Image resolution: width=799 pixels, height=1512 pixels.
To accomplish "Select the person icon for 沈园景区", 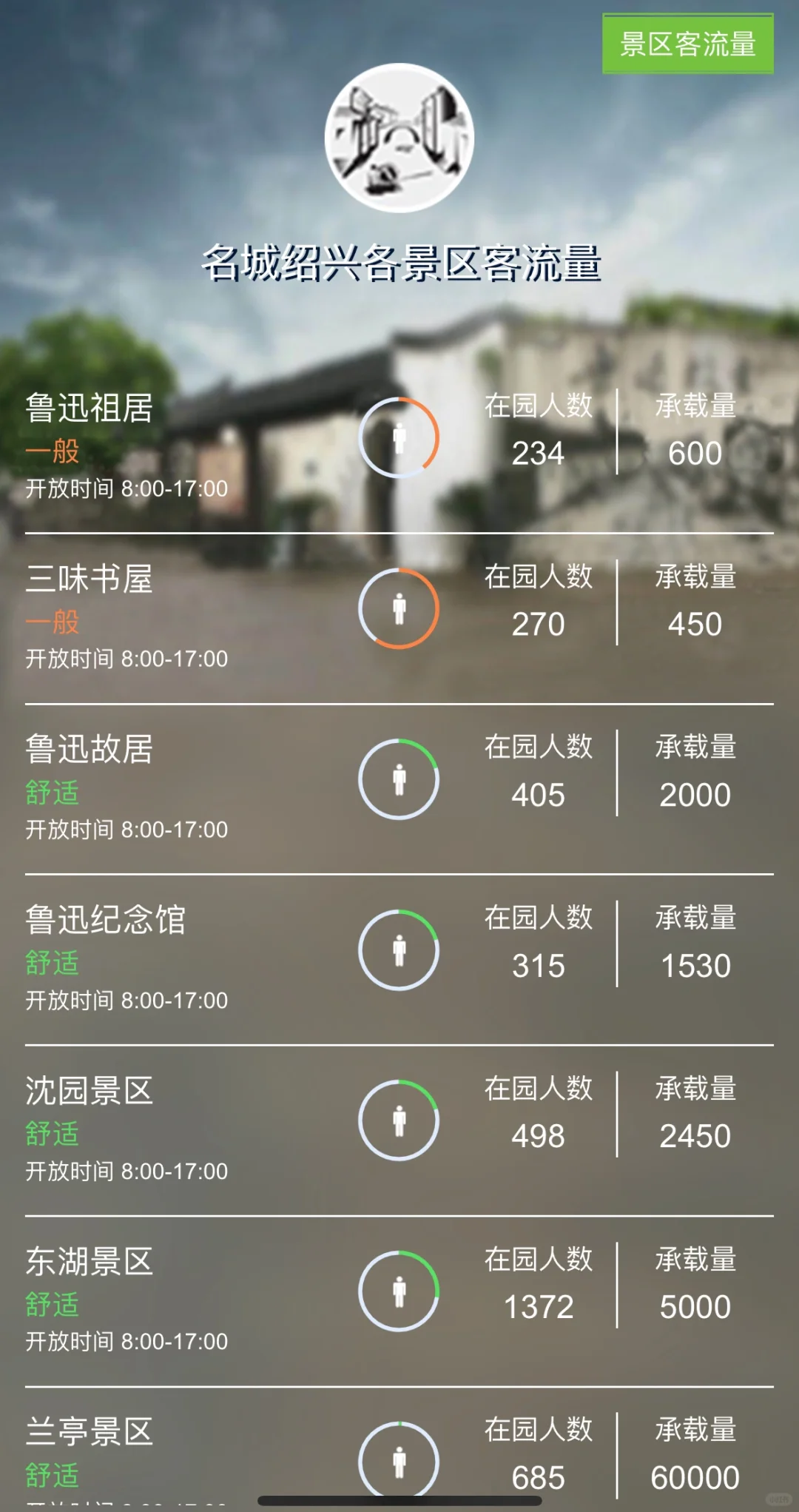I will pyautogui.click(x=399, y=1120).
